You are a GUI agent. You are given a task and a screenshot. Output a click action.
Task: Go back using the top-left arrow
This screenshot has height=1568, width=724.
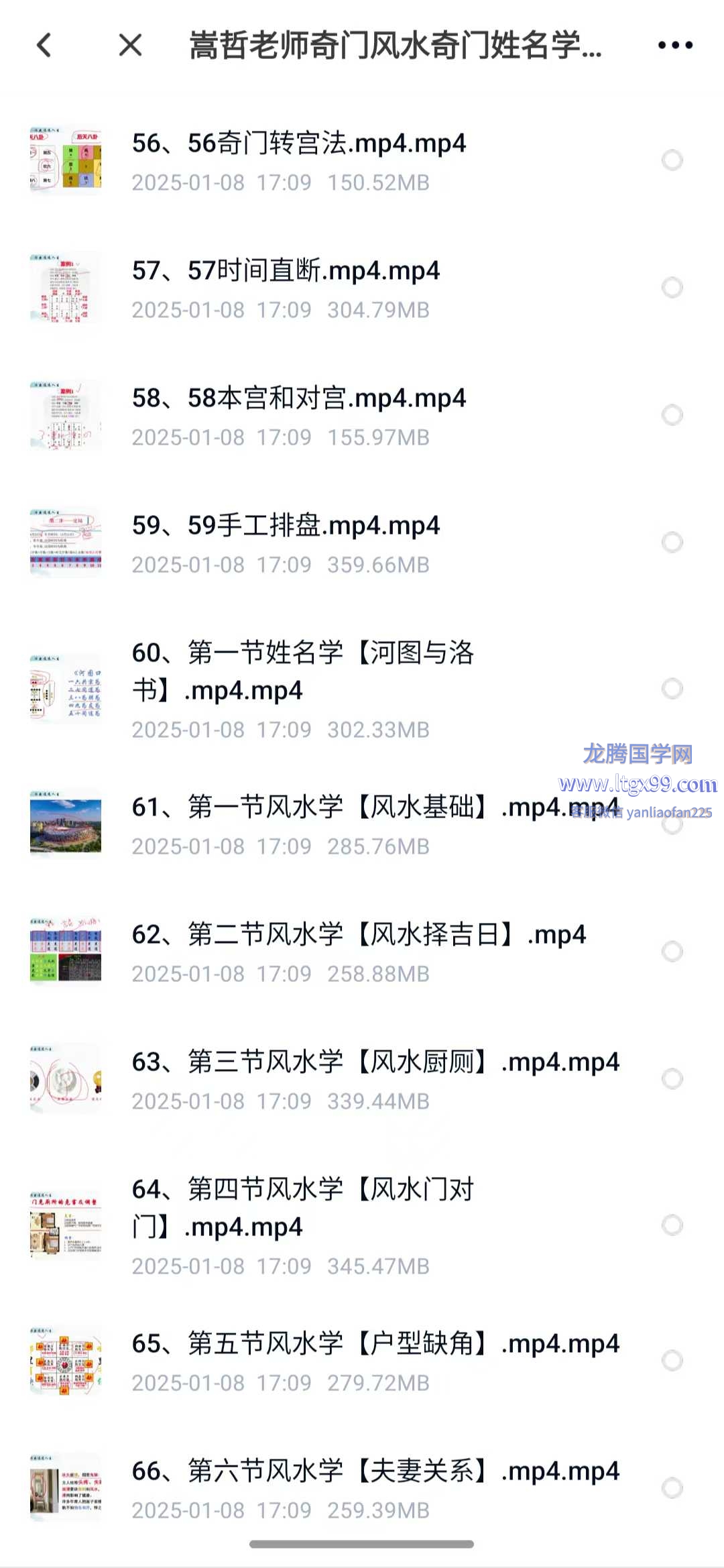coord(44,46)
